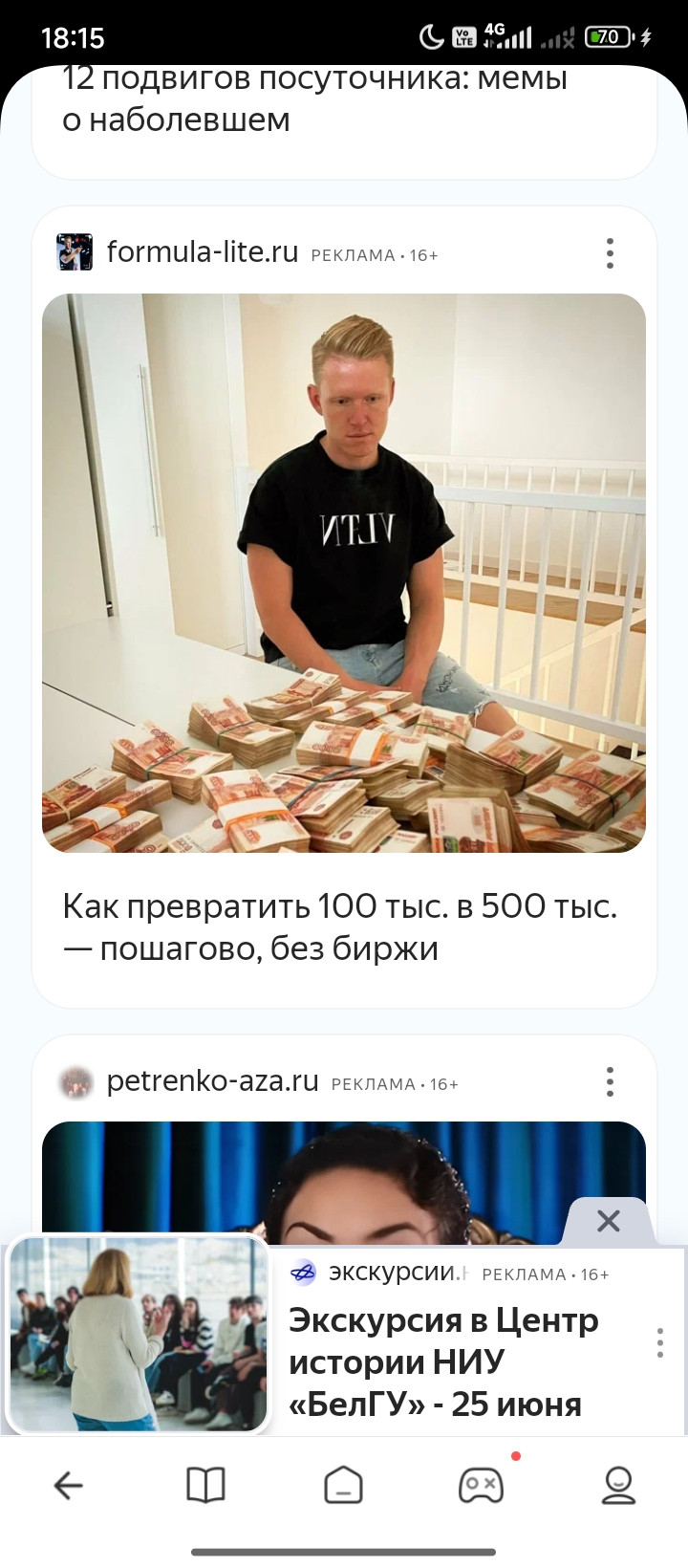This screenshot has width=688, height=1568.
Task: Go back with the arrow button
Action: (69, 1486)
